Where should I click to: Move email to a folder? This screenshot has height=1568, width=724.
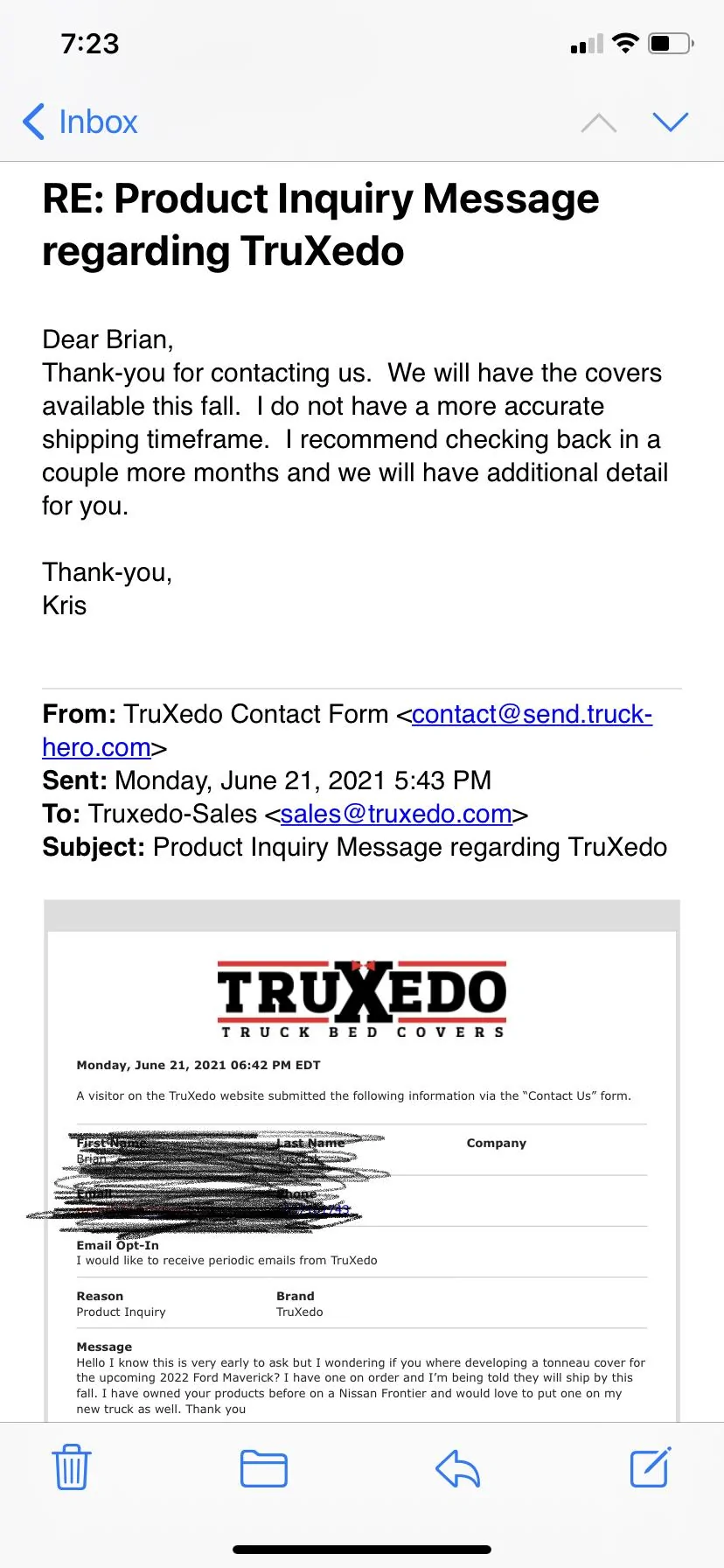(x=264, y=1468)
